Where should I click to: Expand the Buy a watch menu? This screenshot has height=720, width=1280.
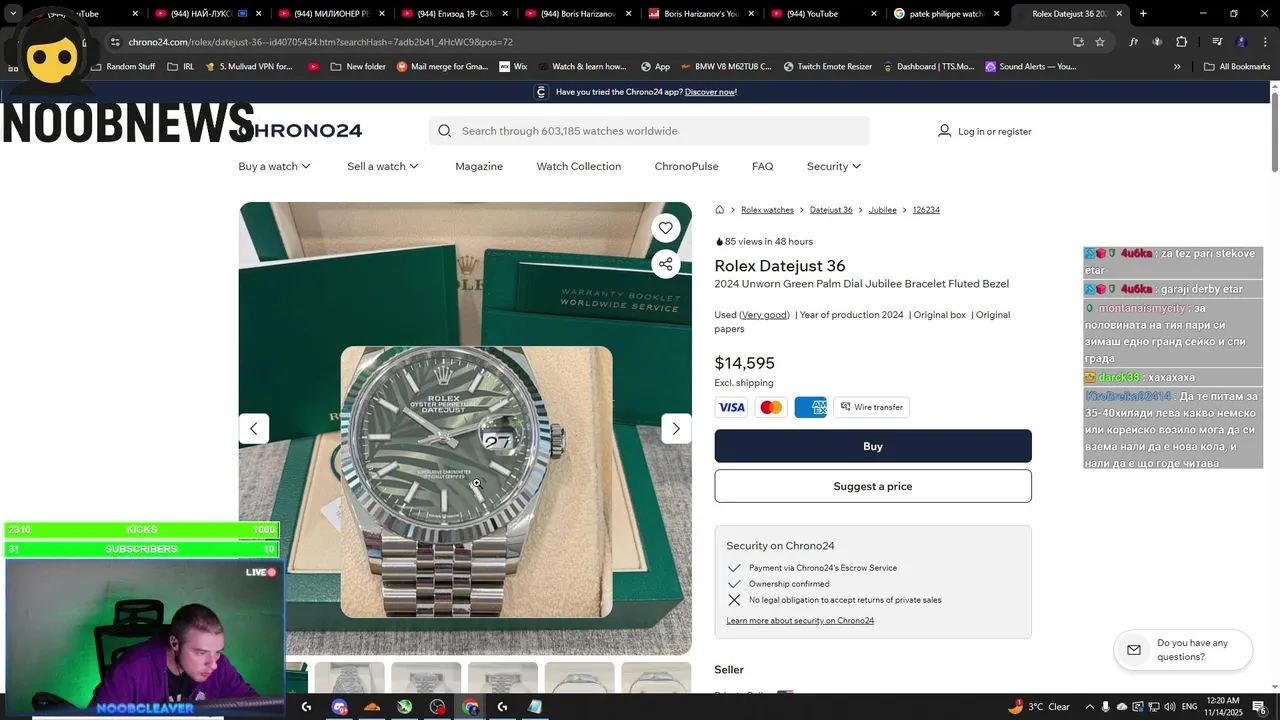[274, 166]
